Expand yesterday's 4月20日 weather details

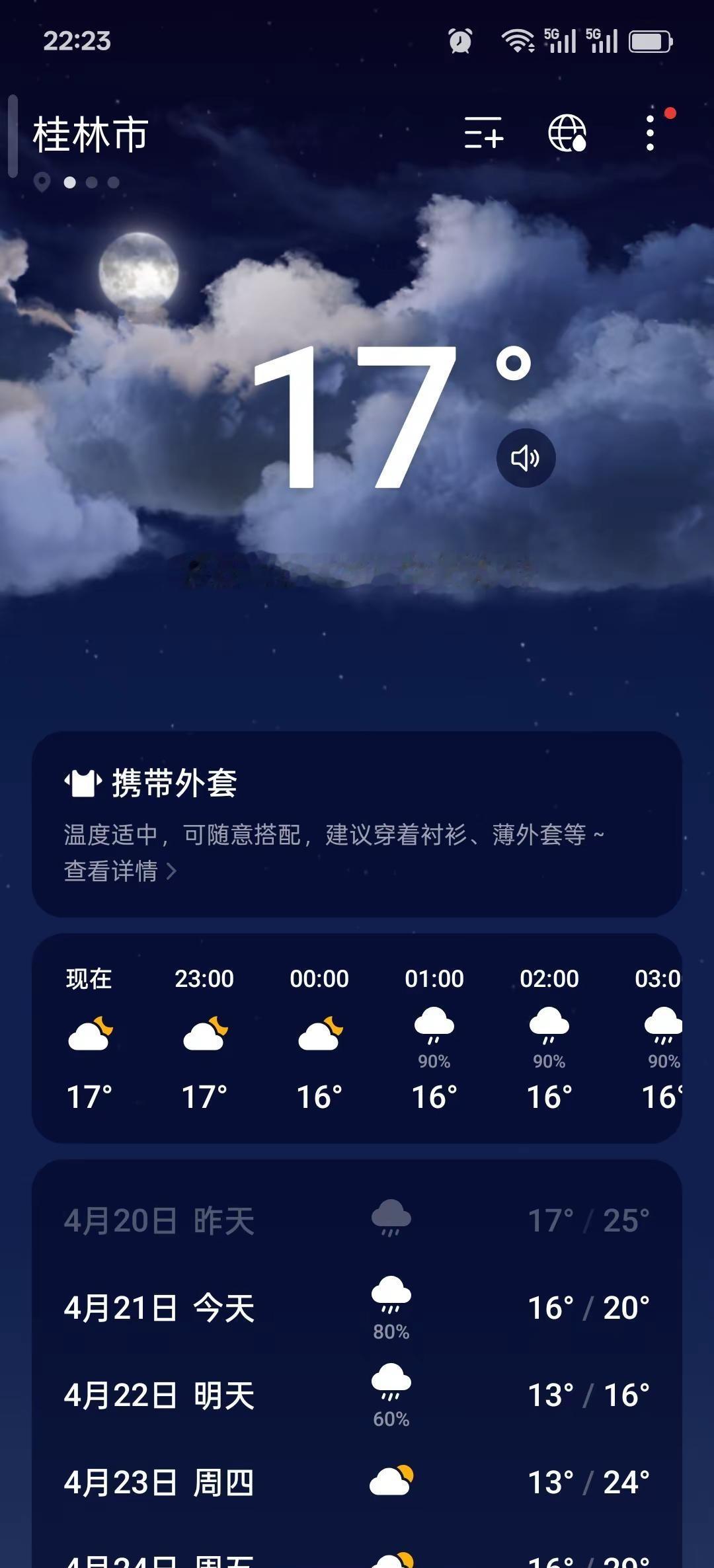(357, 1220)
